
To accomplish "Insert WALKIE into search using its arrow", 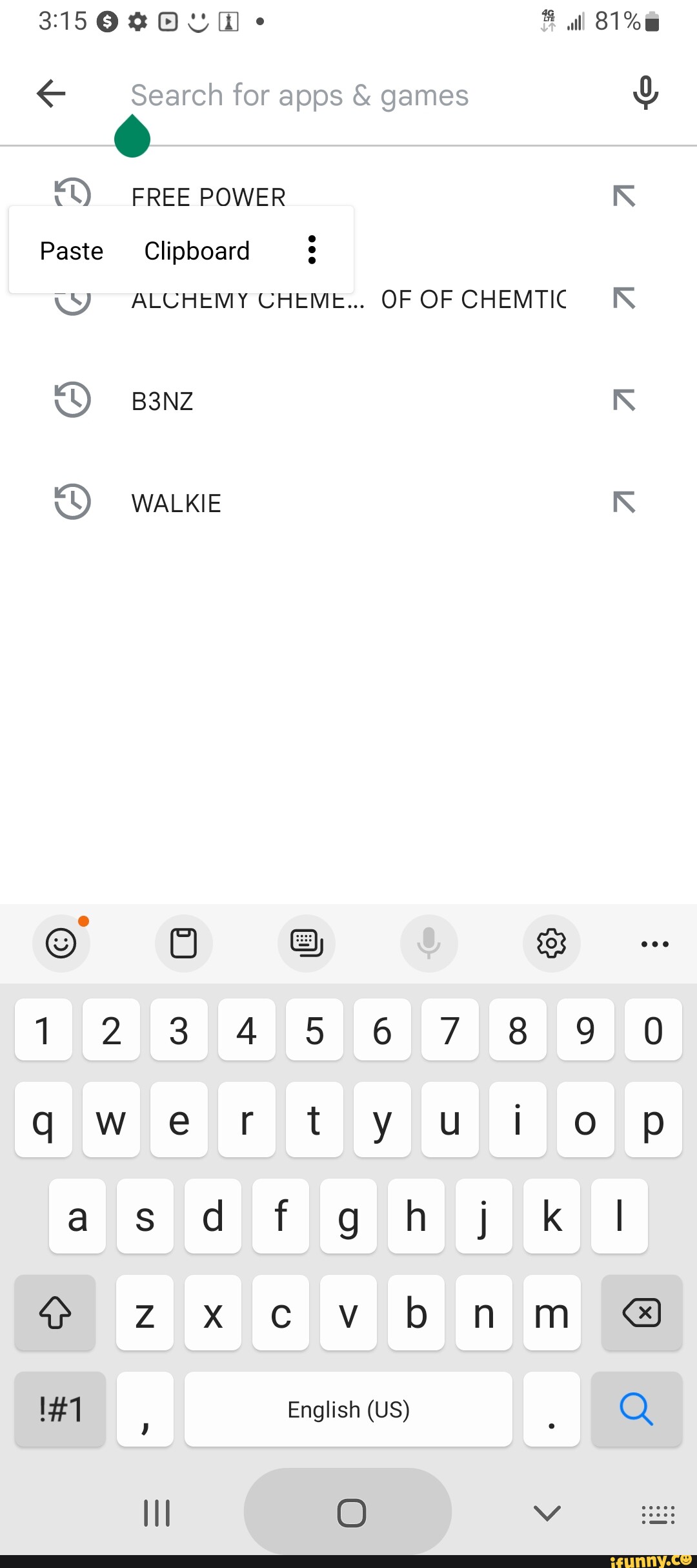I will coord(624,502).
